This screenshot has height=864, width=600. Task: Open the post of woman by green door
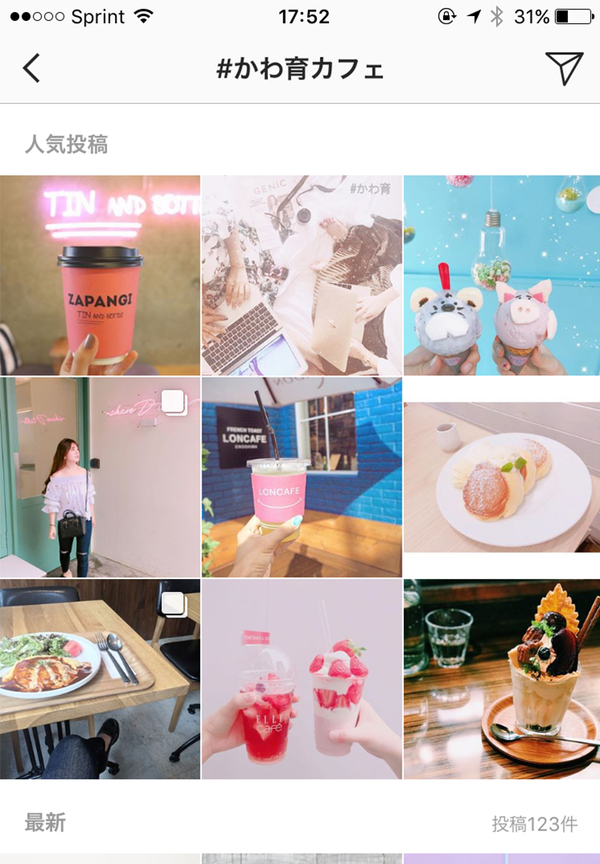click(100, 478)
